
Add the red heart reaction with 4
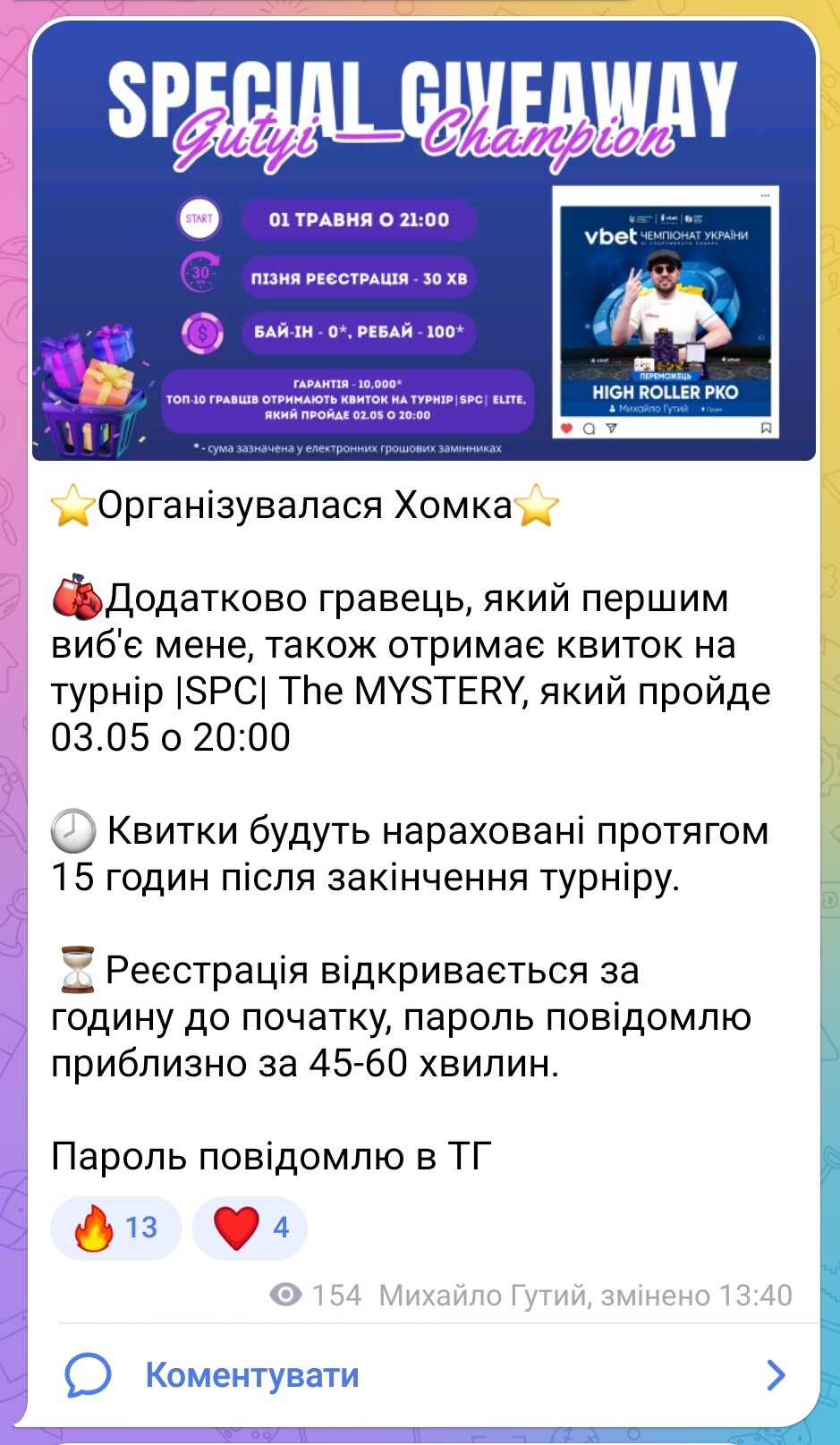[250, 1228]
